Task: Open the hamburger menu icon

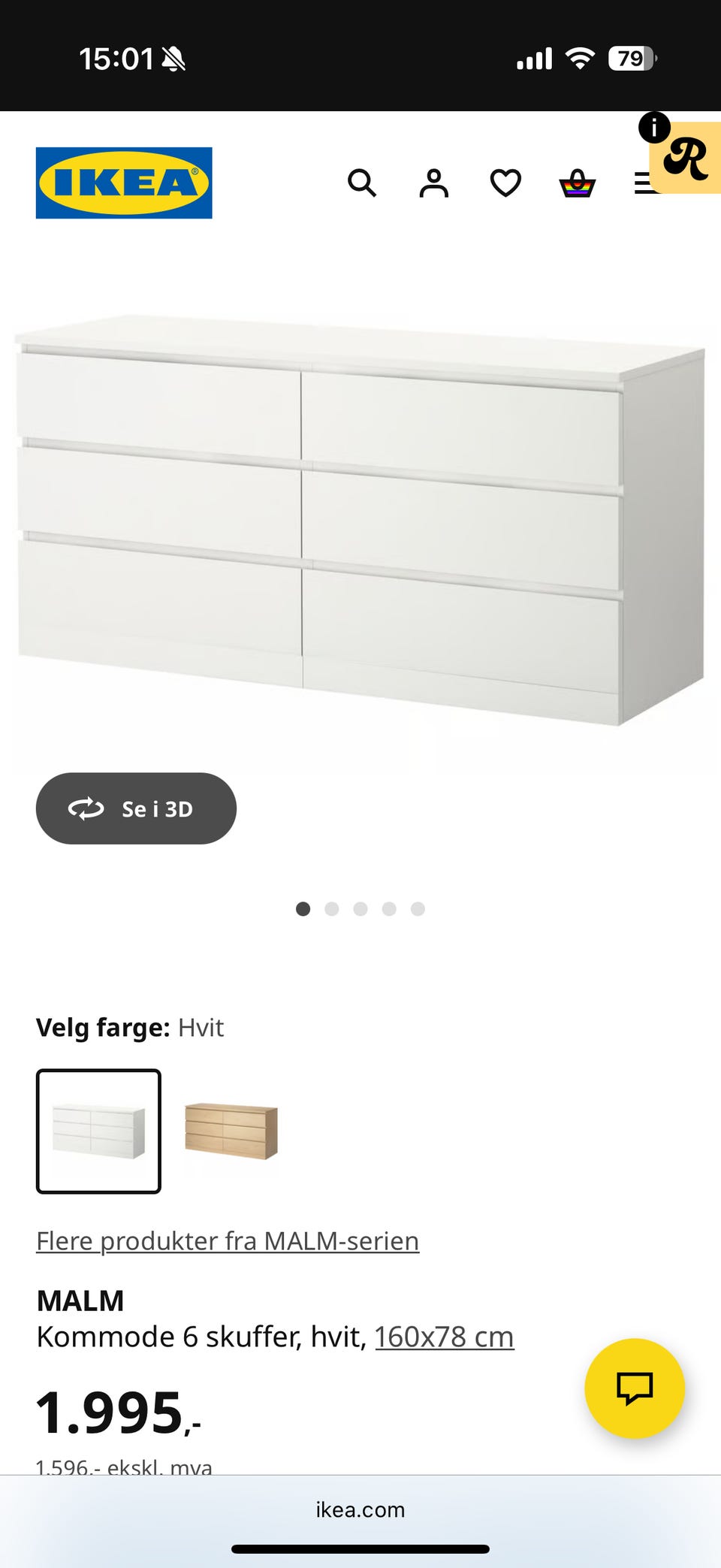Action: 644,183
